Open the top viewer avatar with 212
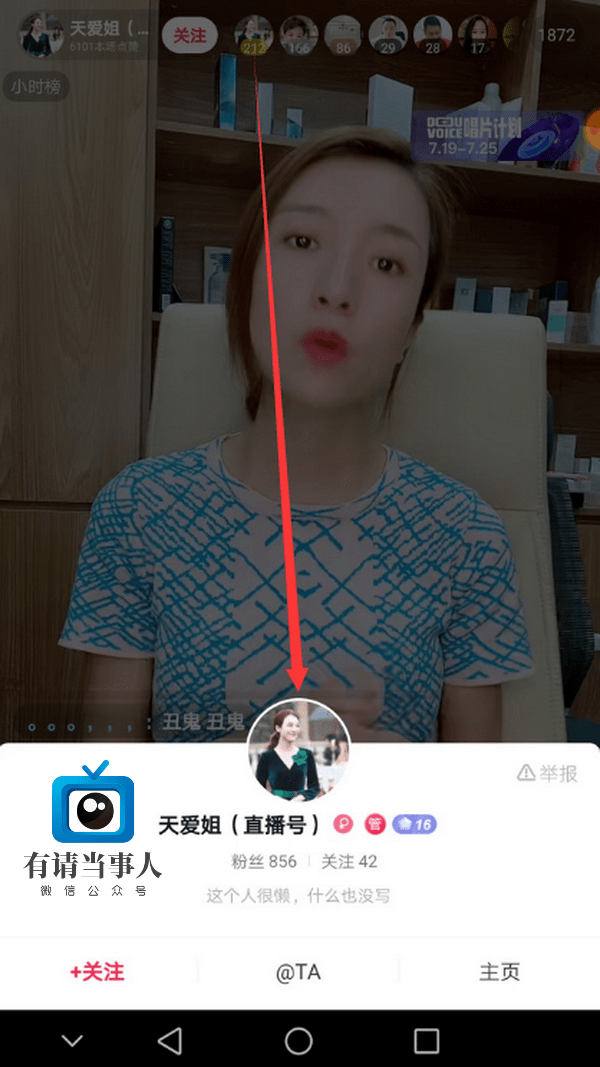 pyautogui.click(x=254, y=35)
